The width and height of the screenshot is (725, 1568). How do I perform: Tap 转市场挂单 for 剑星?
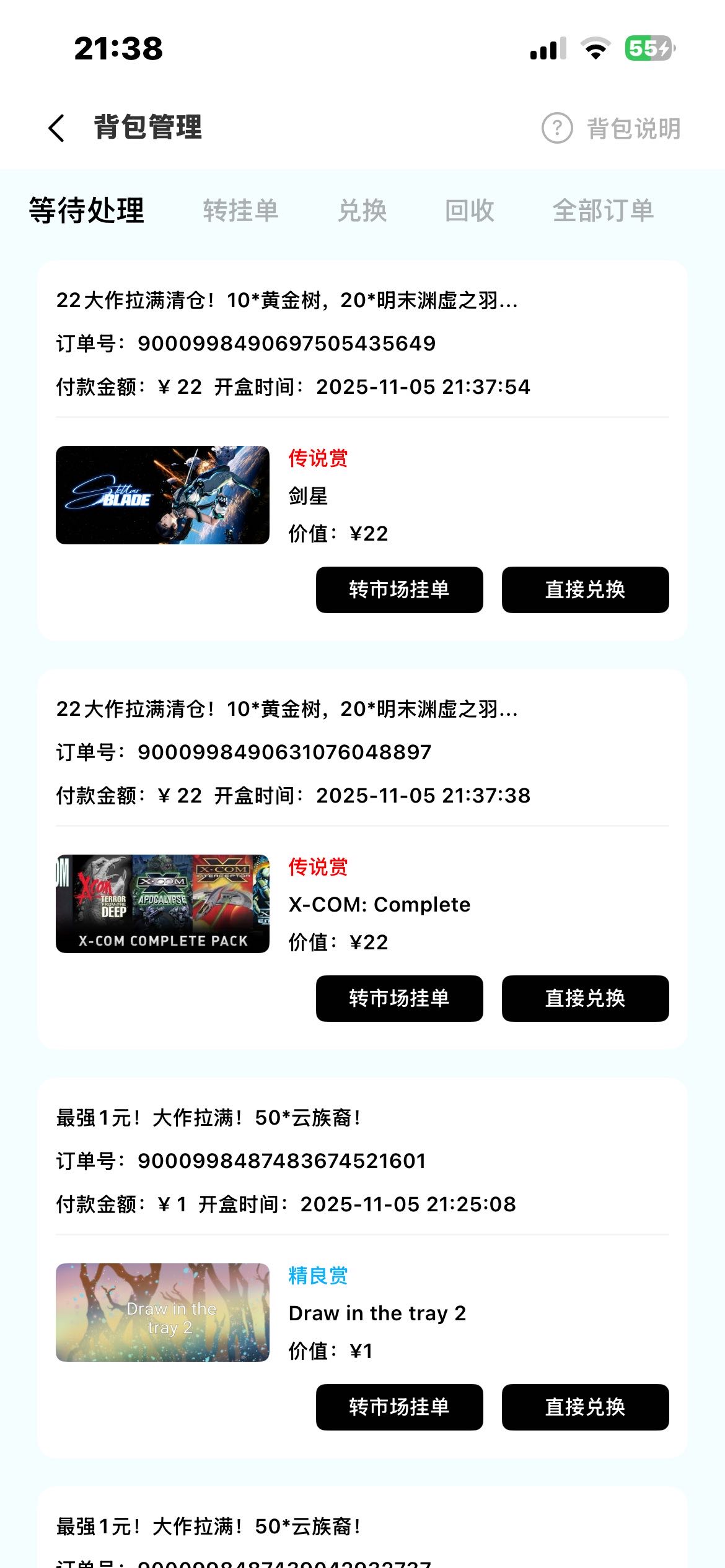399,590
